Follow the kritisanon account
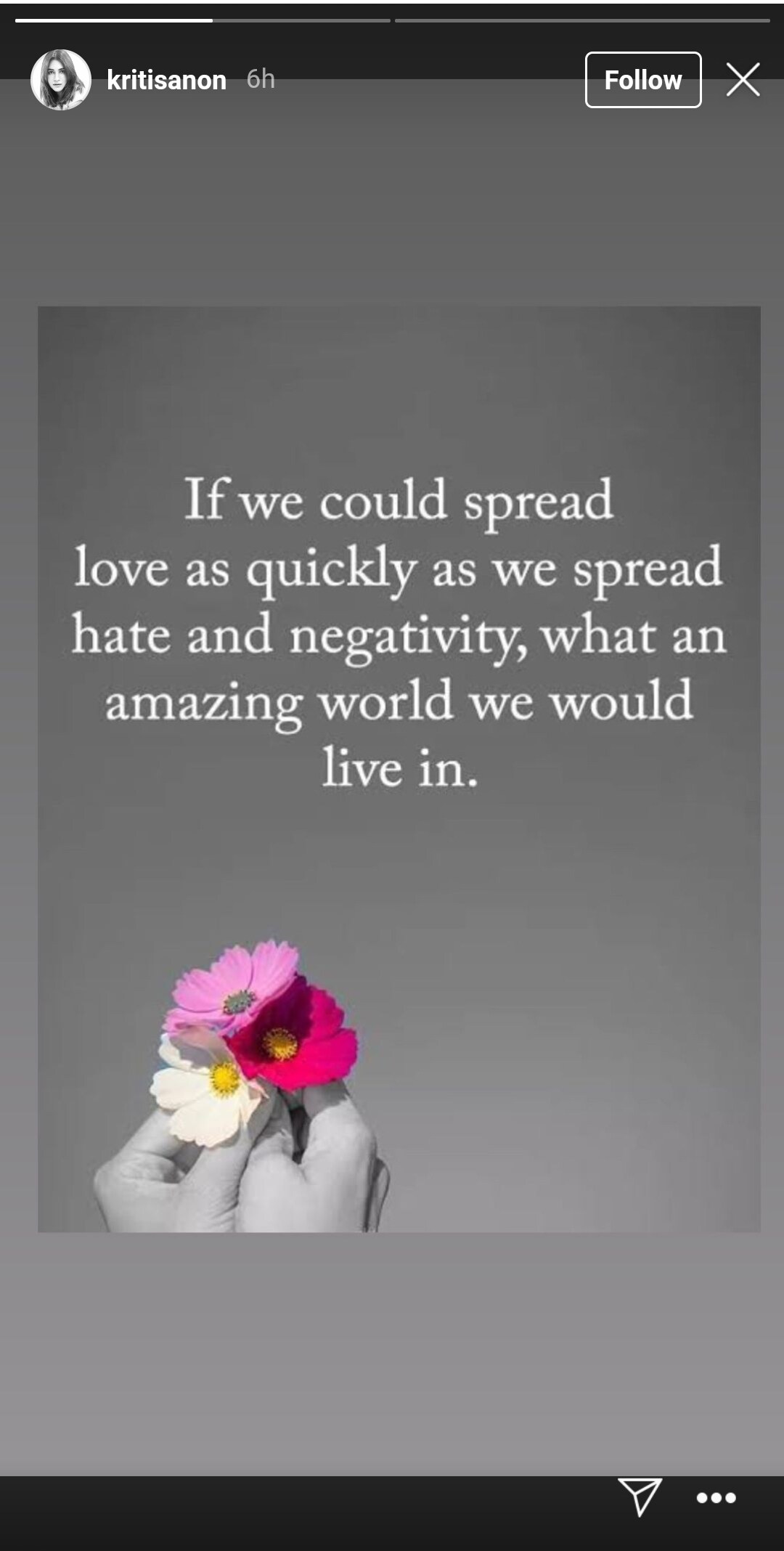Viewport: 784px width, 1551px height. click(x=642, y=80)
